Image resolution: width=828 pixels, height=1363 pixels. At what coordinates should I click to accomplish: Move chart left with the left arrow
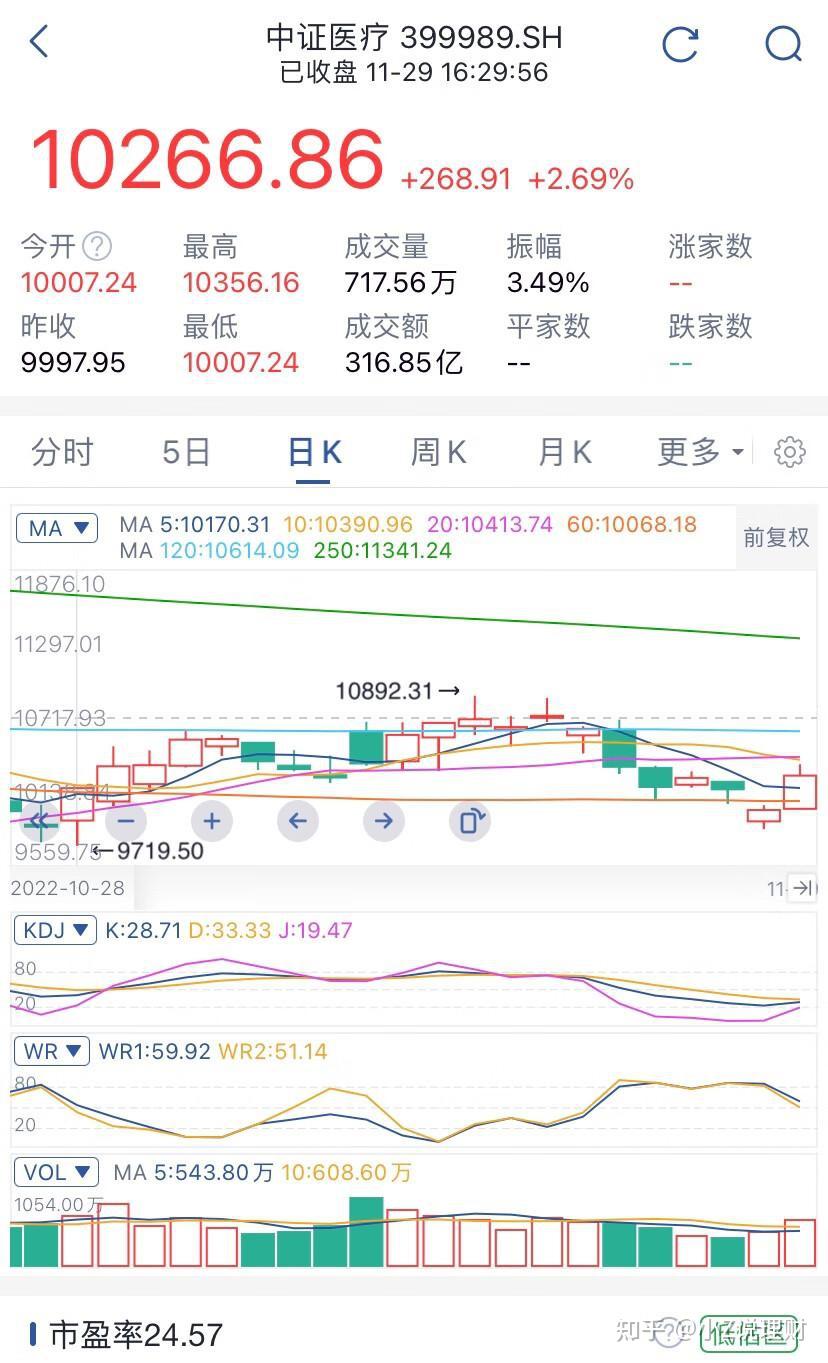(297, 821)
